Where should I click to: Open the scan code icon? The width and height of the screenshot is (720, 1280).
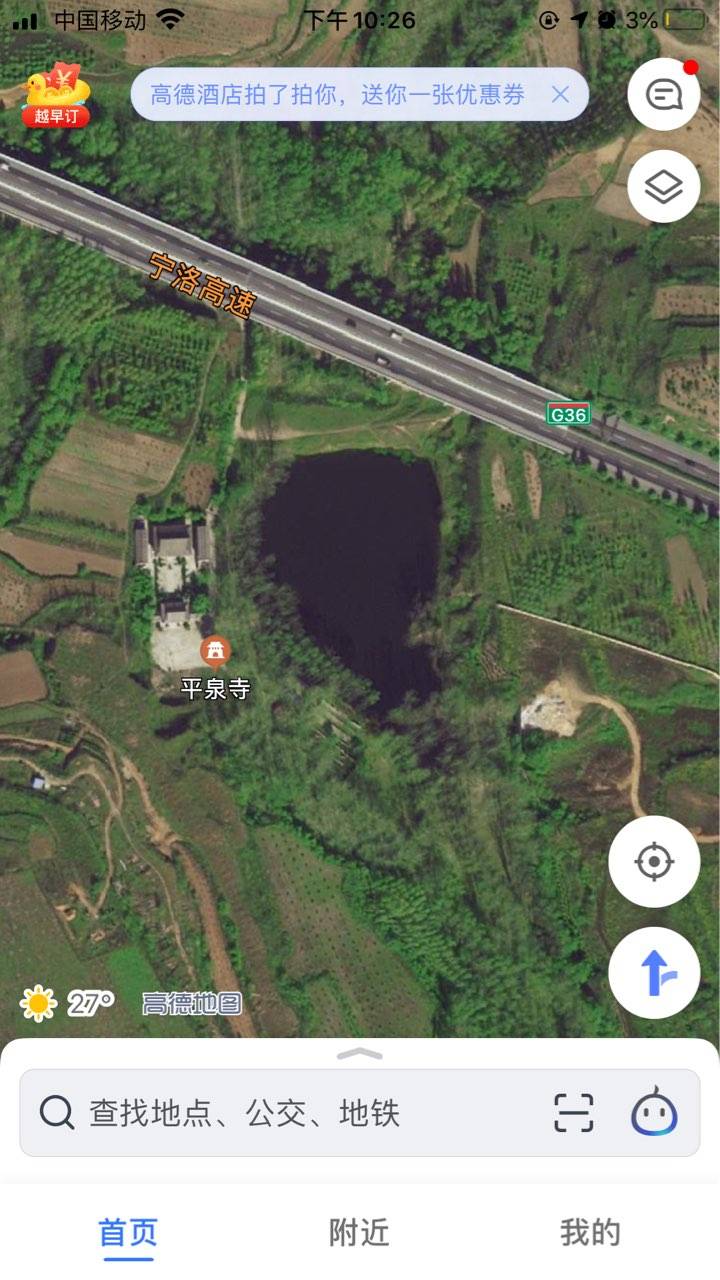point(574,1113)
